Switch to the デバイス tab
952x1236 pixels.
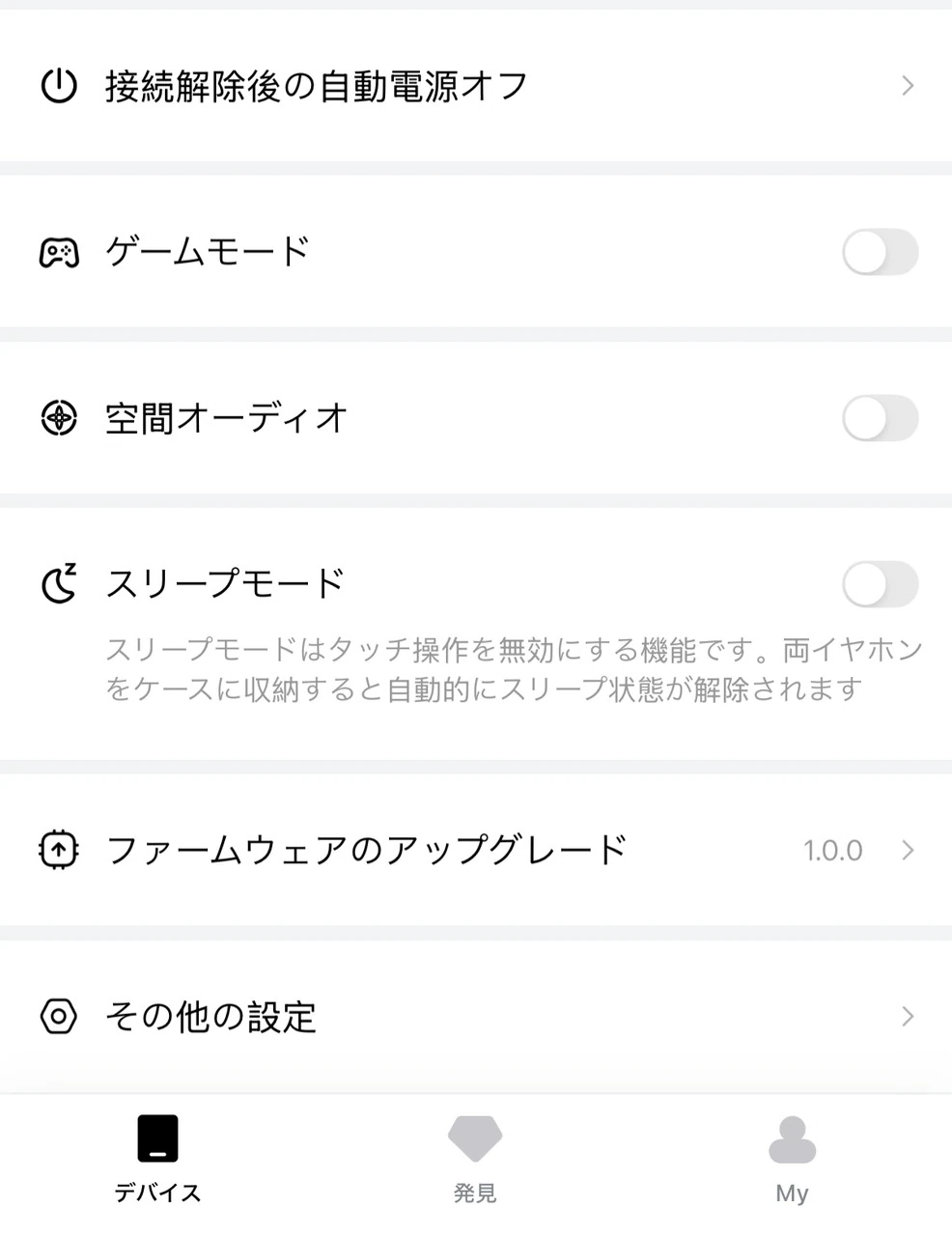(157, 1158)
